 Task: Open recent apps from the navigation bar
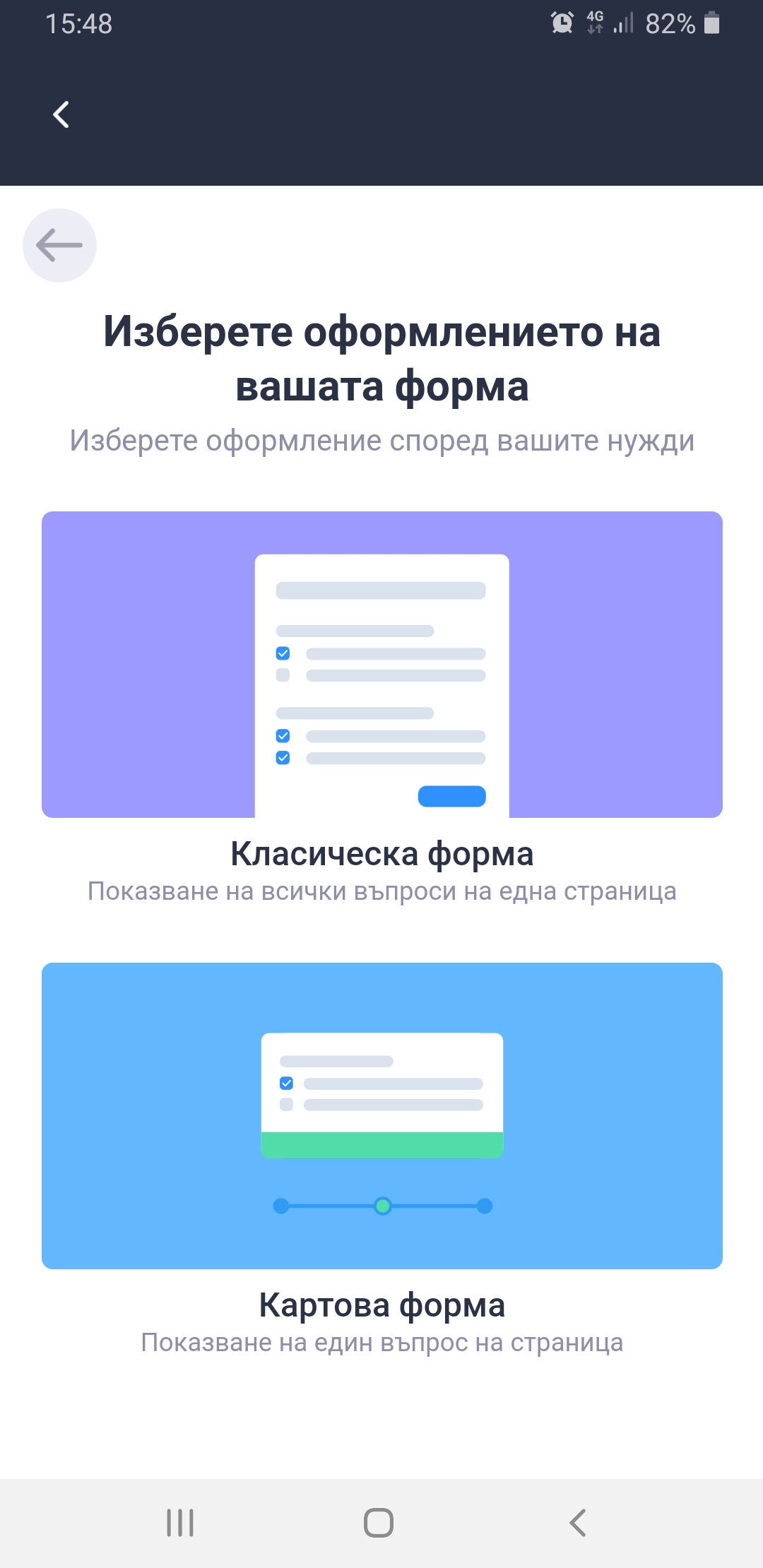pyautogui.click(x=180, y=1523)
